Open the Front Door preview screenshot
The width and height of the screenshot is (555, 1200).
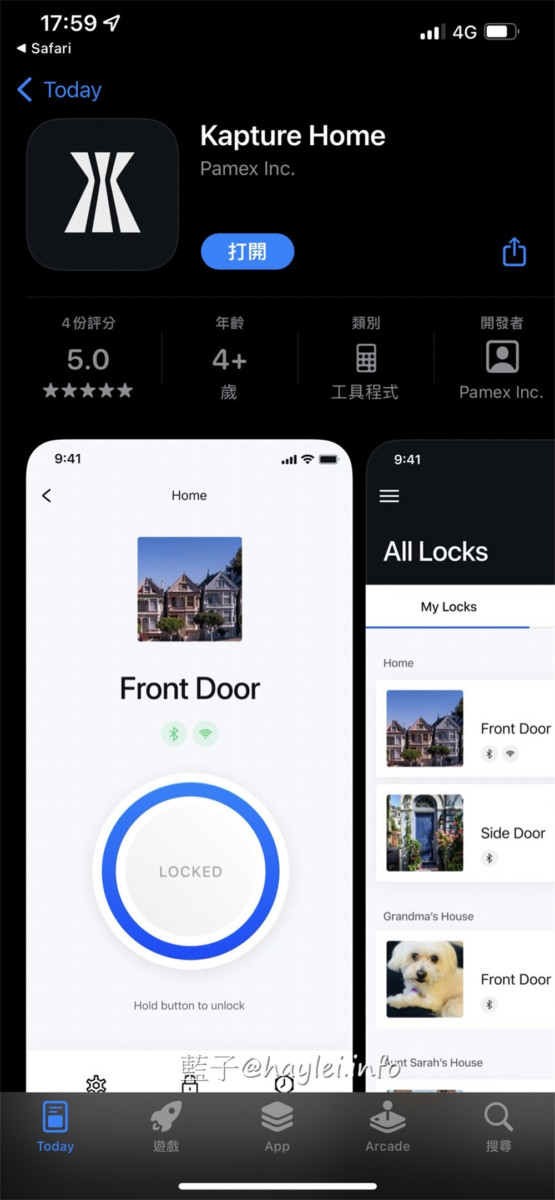click(x=189, y=765)
